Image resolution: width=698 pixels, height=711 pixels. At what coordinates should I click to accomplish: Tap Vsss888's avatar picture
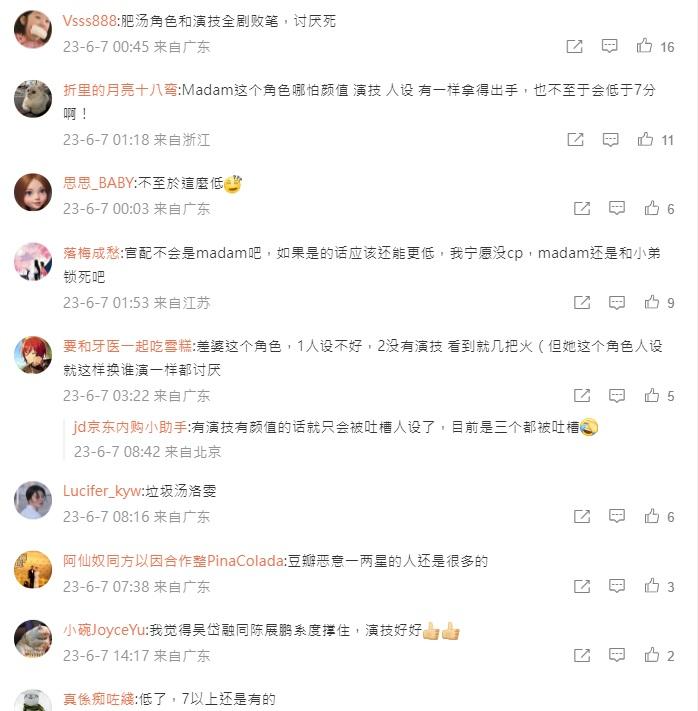tap(33, 29)
